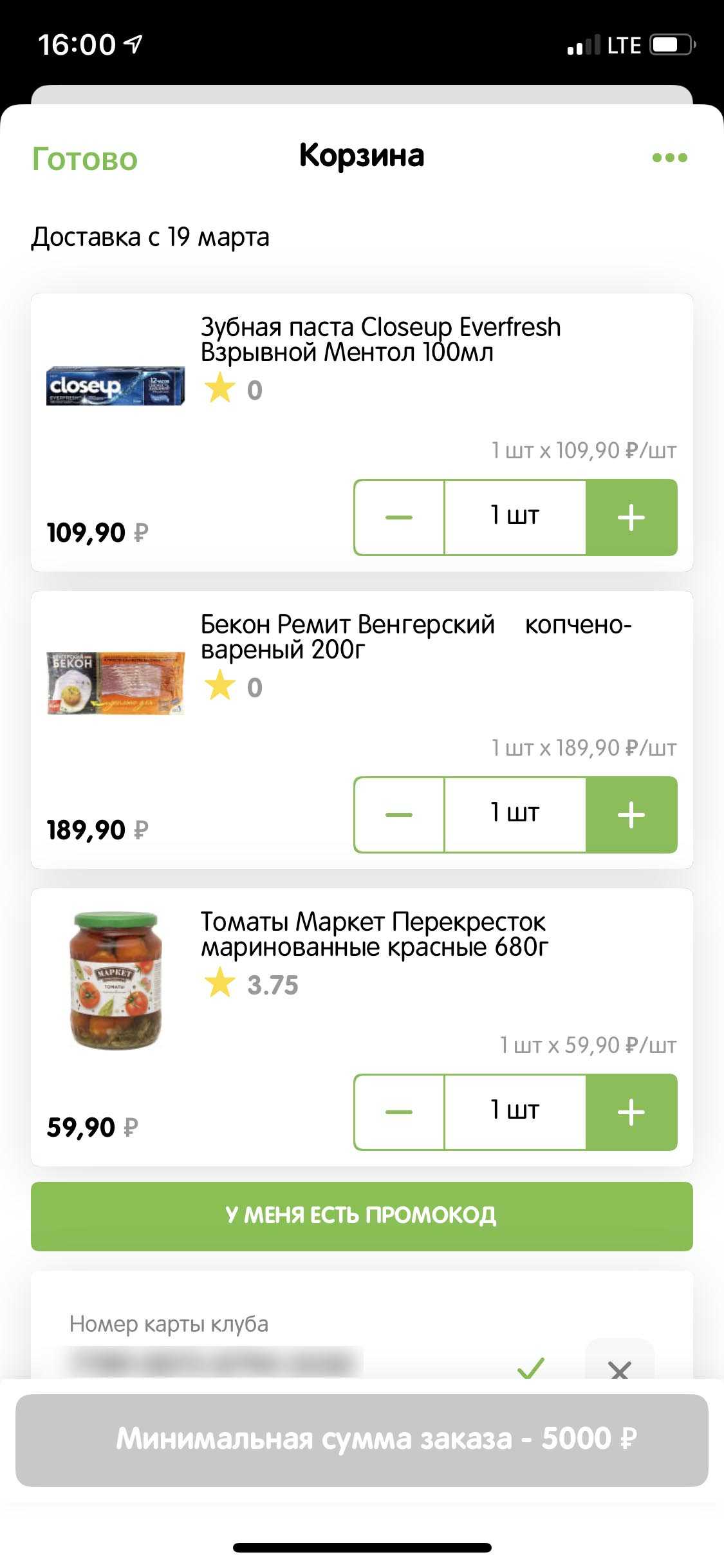Open the Closeup Everfresh toothpaste product
The image size is (724, 1568).
tap(380, 340)
